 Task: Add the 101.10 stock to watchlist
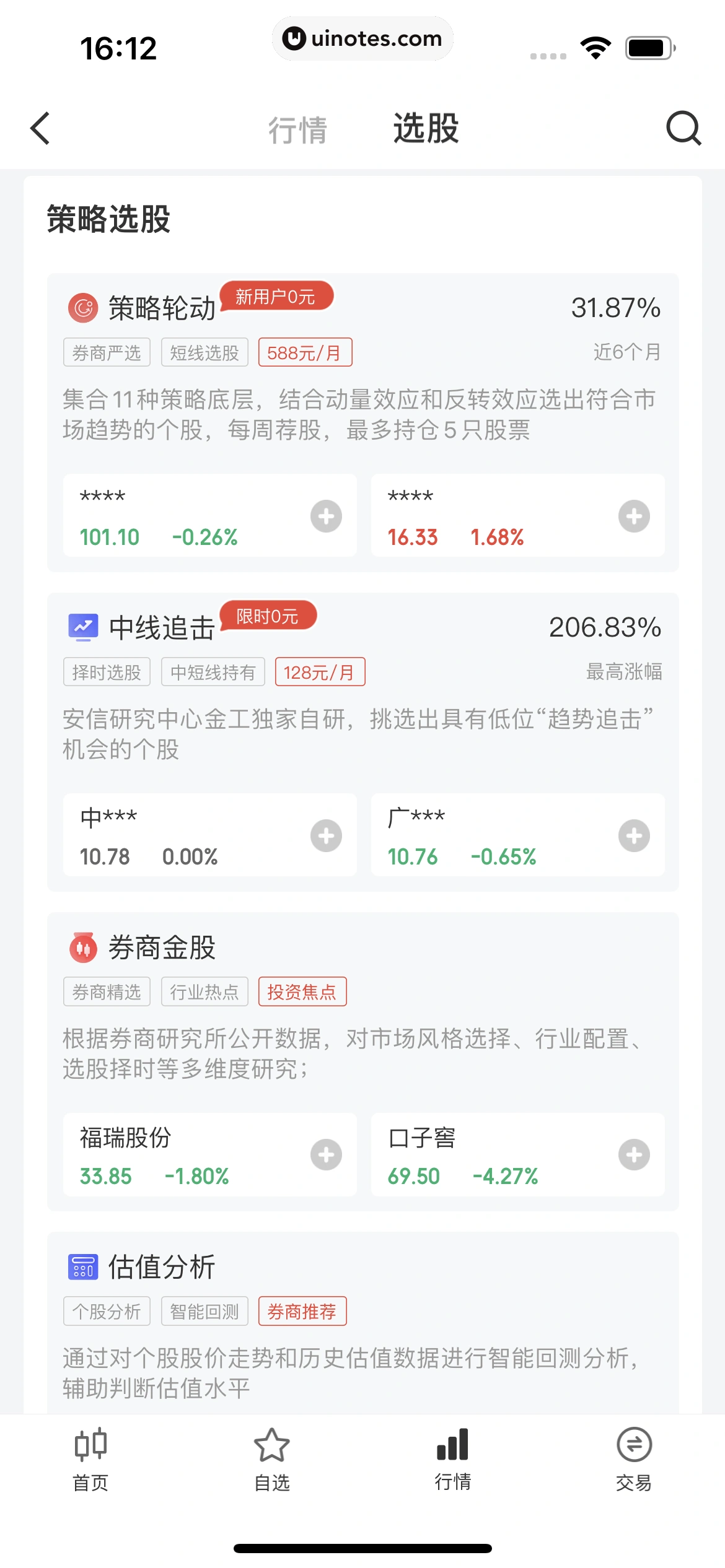click(x=326, y=516)
